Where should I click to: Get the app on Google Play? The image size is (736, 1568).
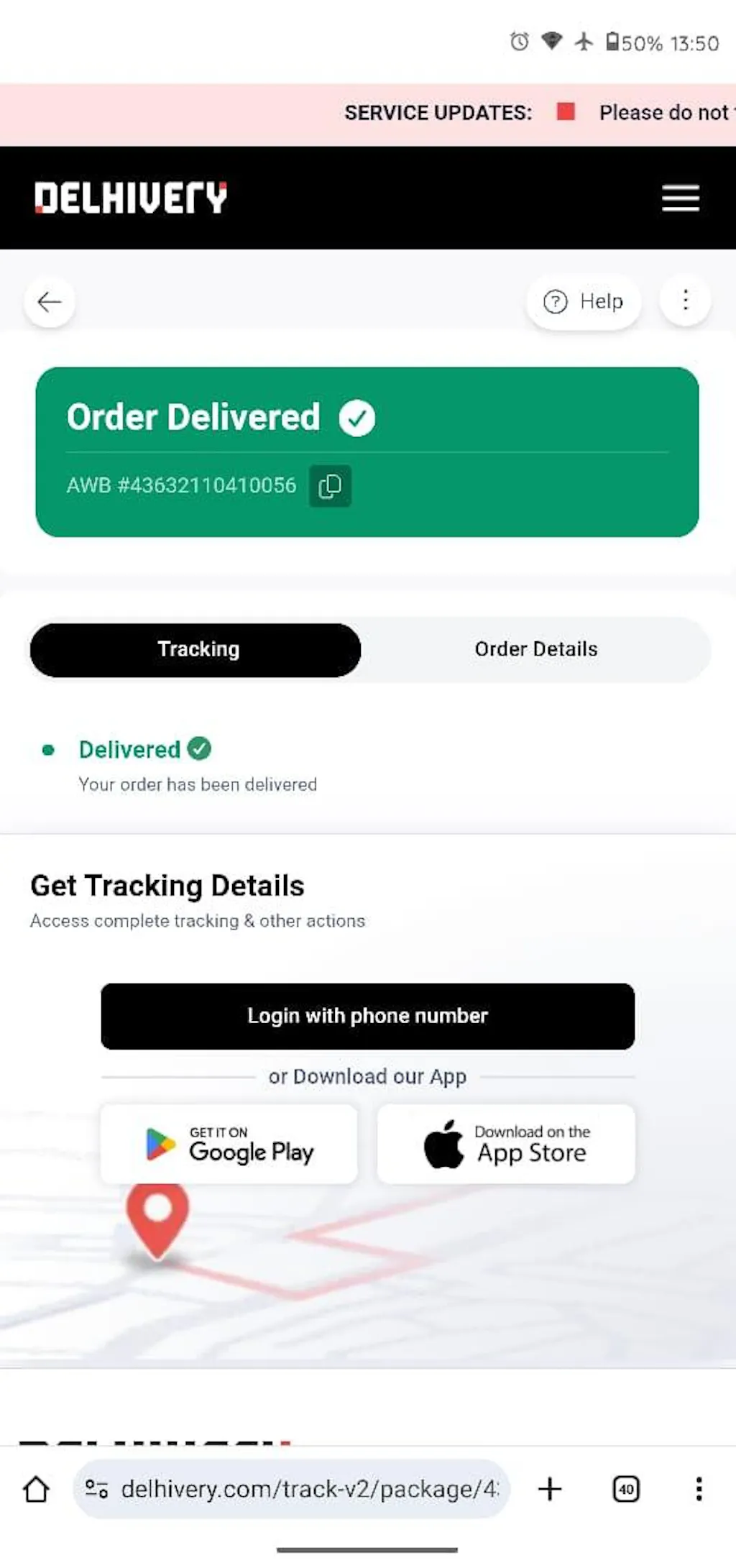pyautogui.click(x=229, y=1144)
